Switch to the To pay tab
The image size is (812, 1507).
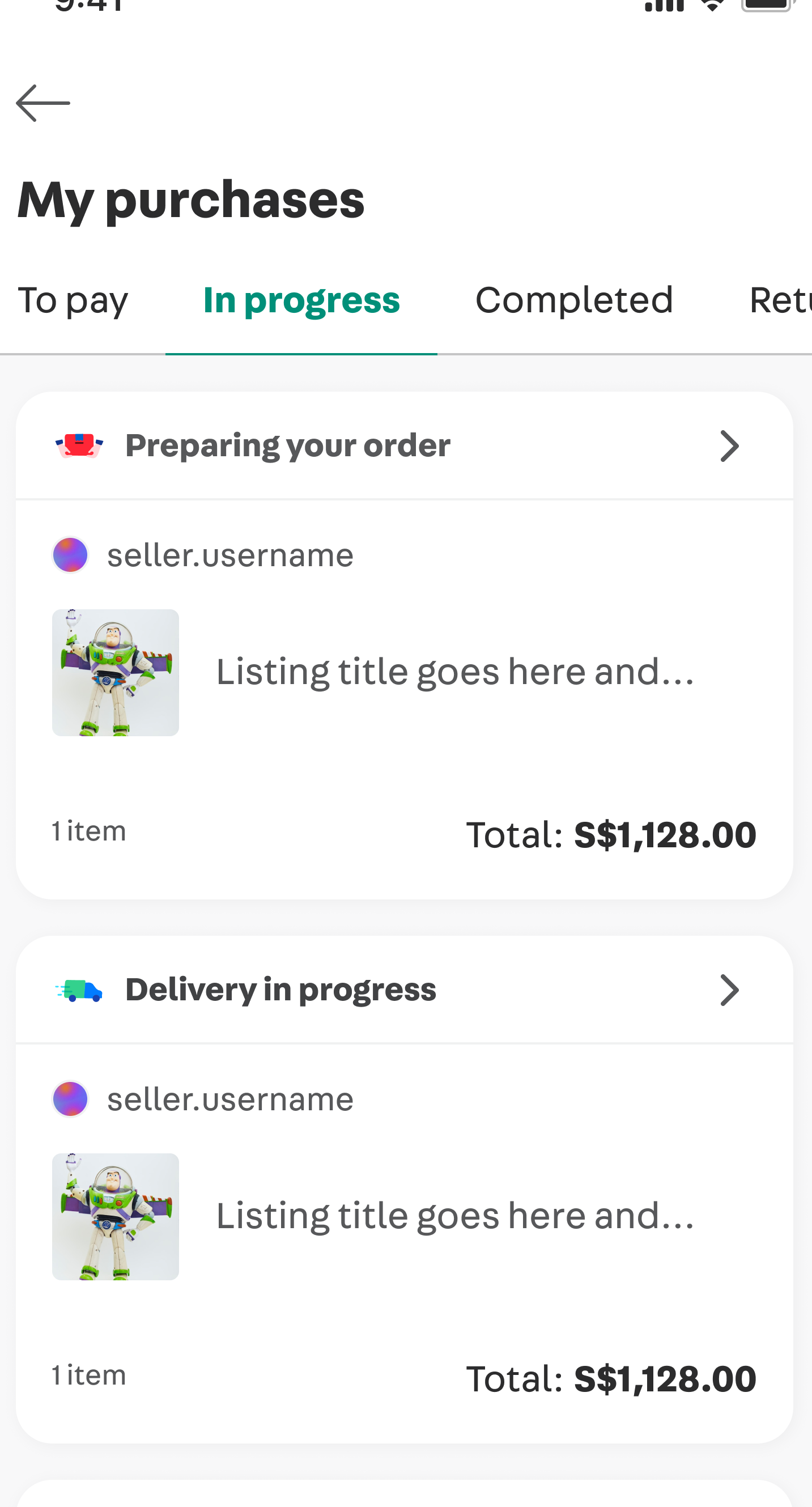coord(73,300)
